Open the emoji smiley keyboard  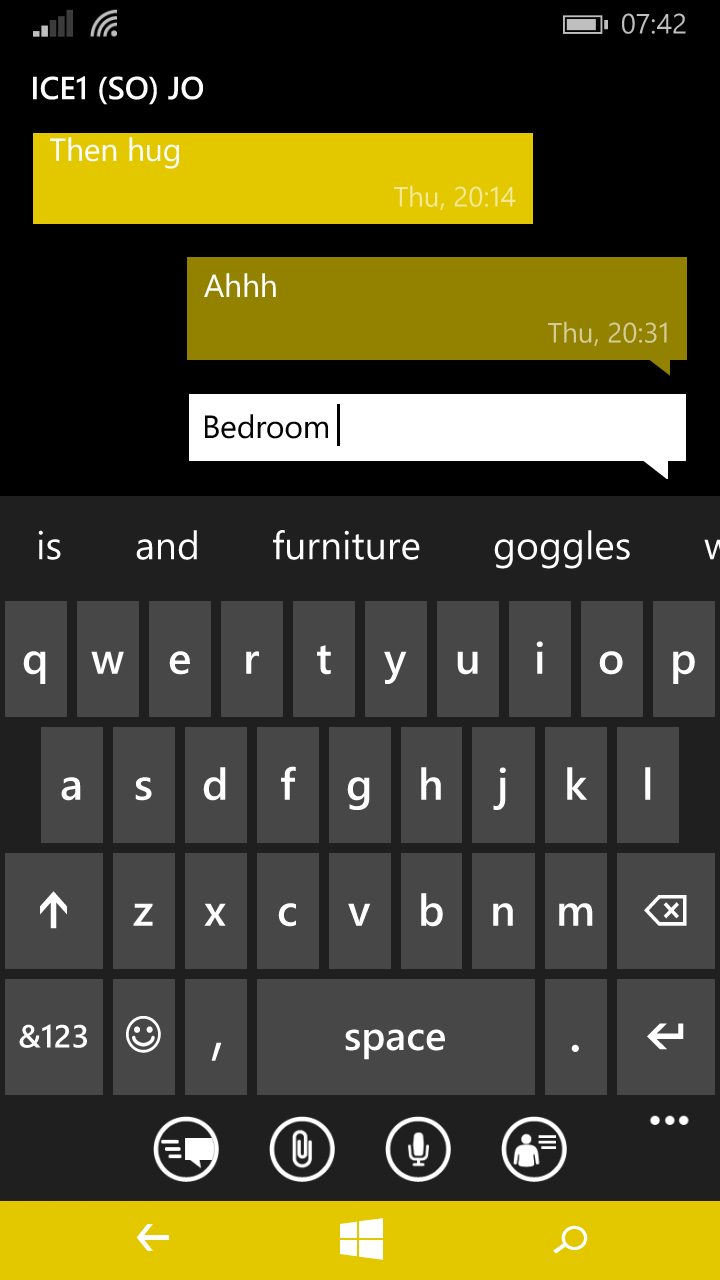click(x=144, y=1036)
